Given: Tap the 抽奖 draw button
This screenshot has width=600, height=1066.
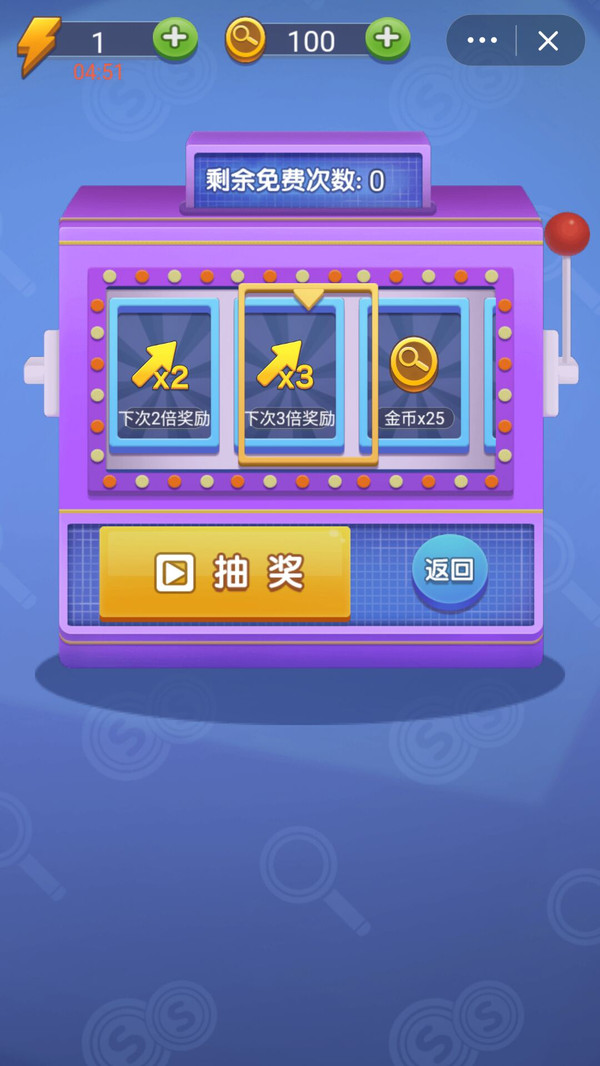Looking at the screenshot, I should point(225,572).
